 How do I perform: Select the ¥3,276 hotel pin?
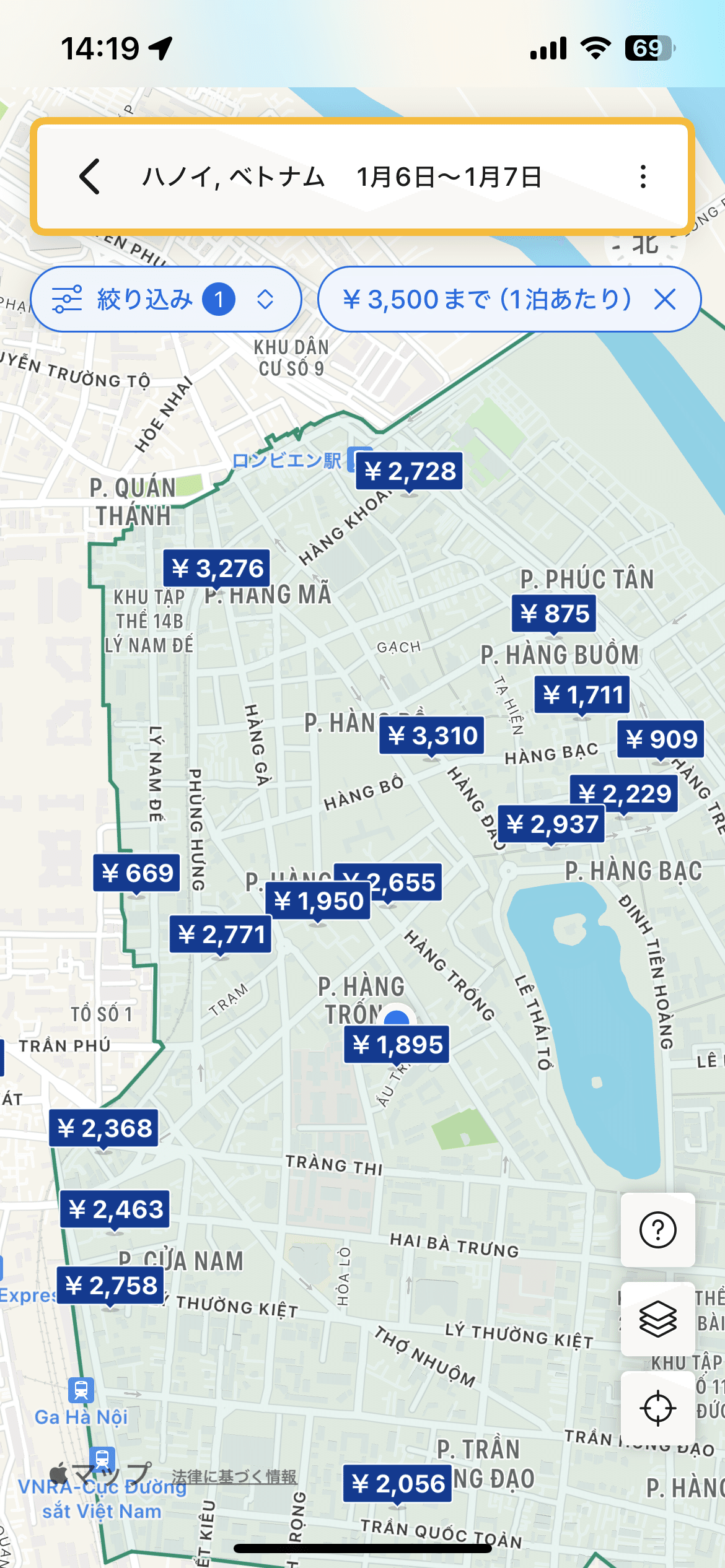pos(217,568)
